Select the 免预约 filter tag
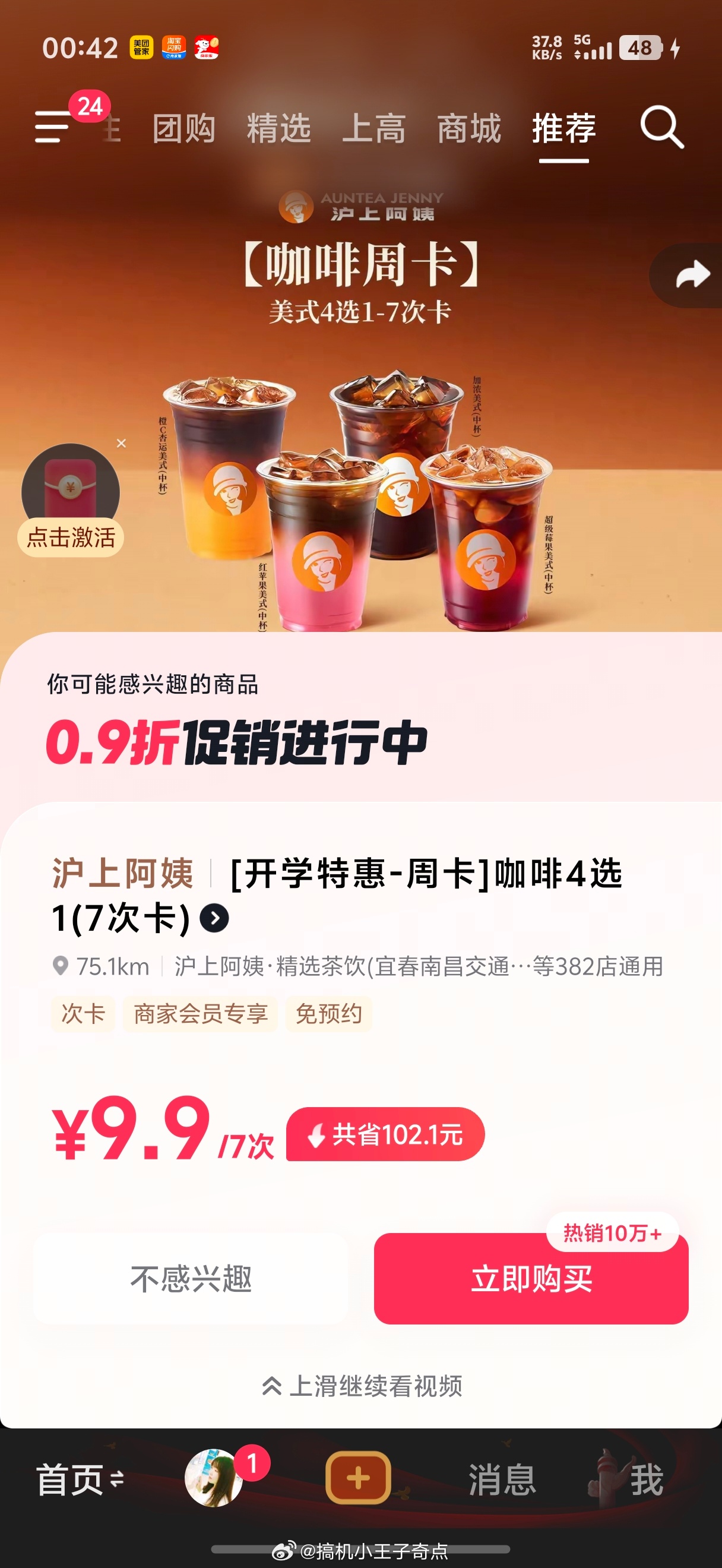This screenshot has width=722, height=1568. 328,1013
